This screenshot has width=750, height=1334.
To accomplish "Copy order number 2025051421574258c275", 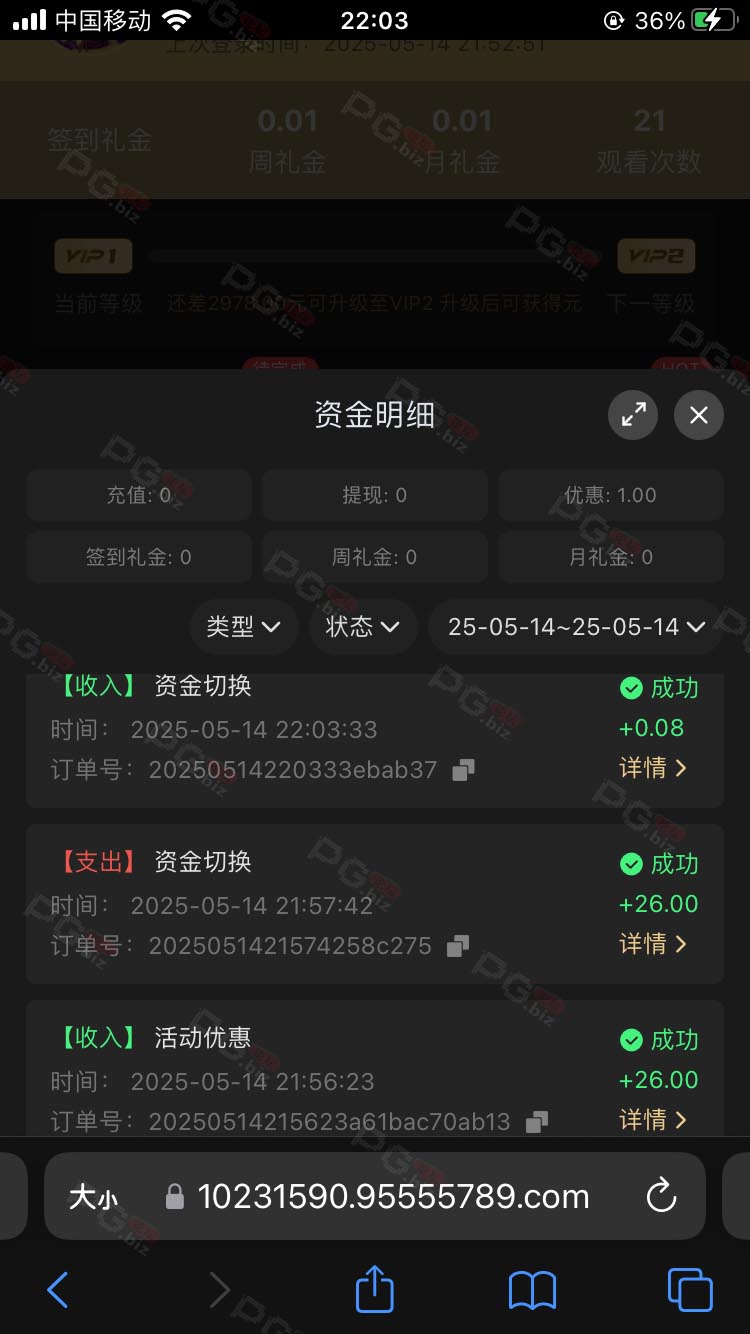I will (457, 946).
